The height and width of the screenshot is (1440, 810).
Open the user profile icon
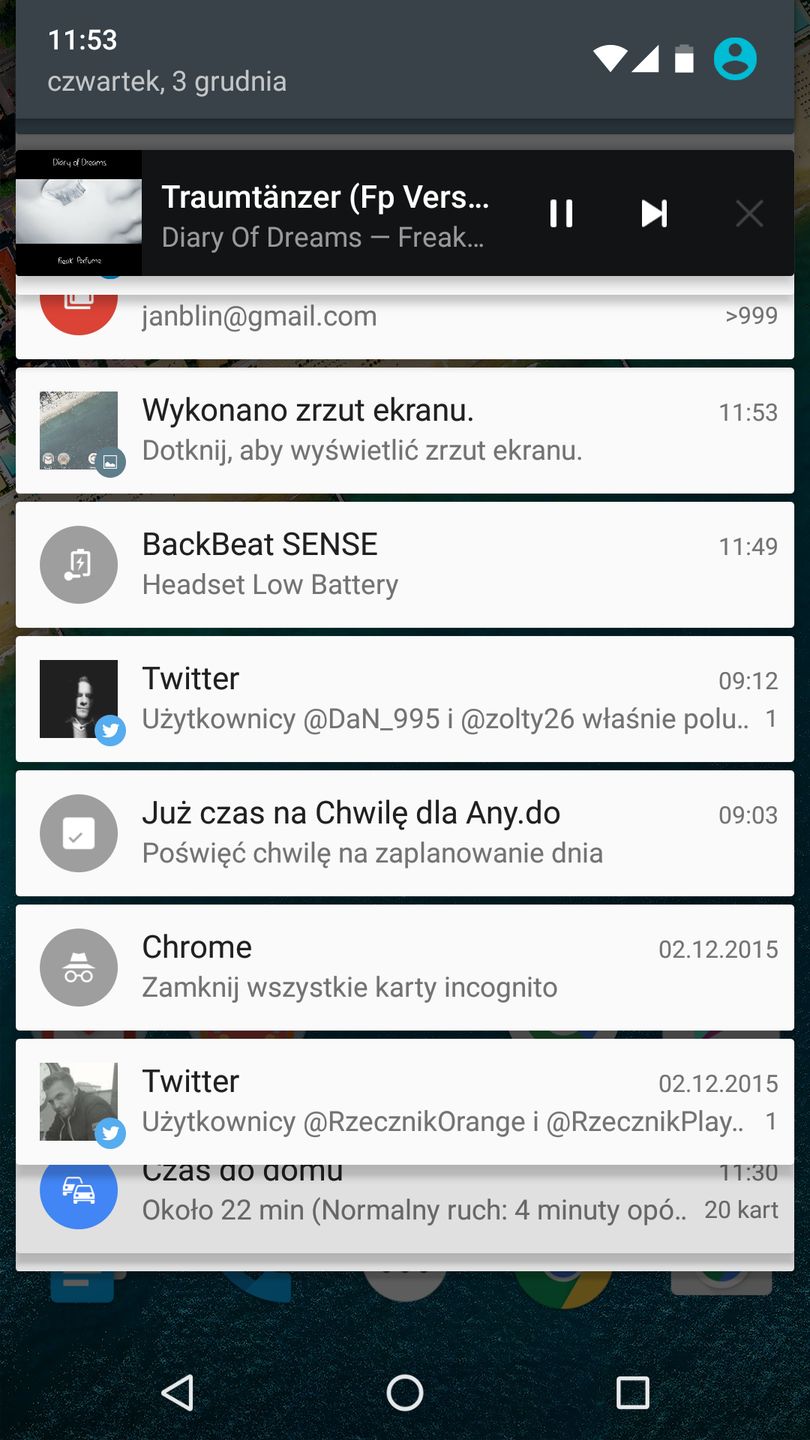click(x=735, y=59)
